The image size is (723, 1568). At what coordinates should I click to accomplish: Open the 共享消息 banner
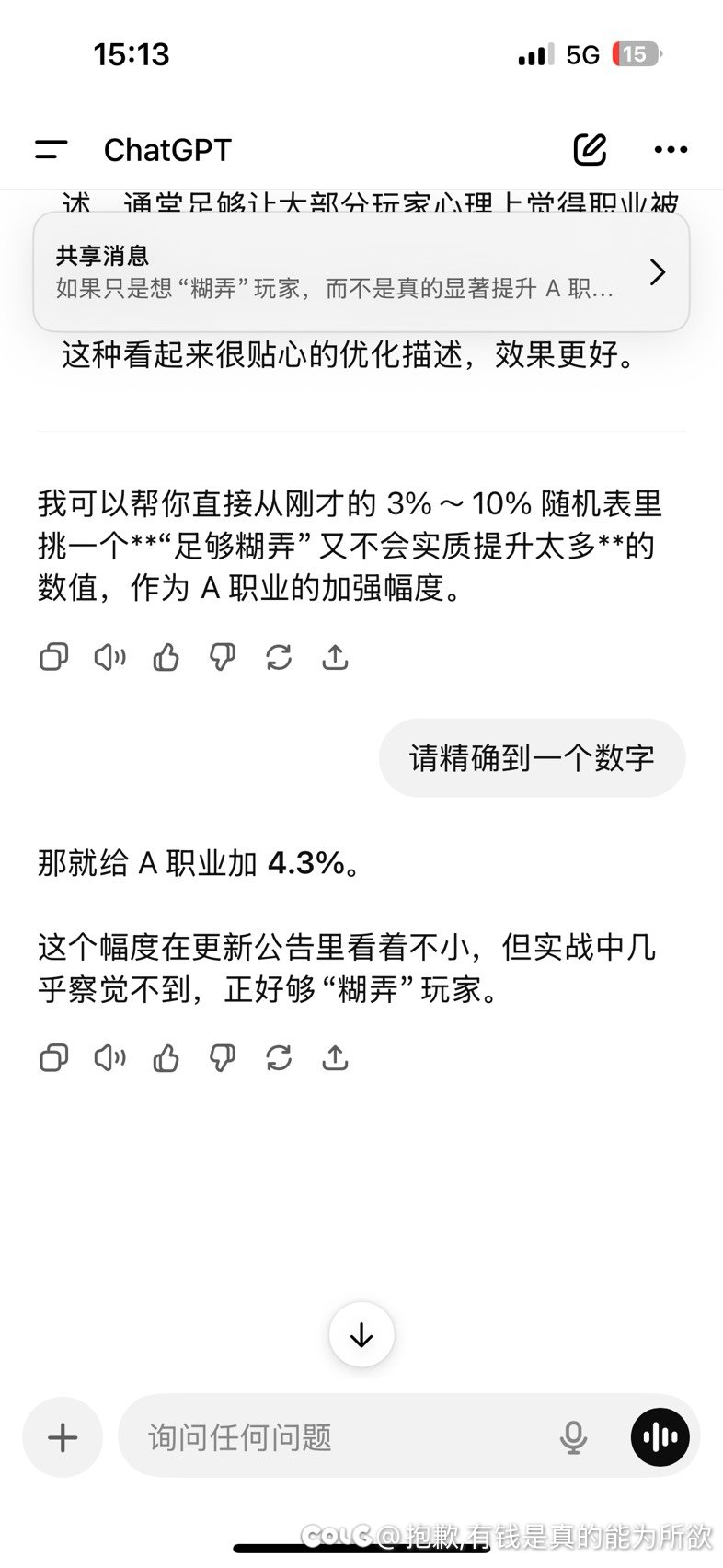pyautogui.click(x=361, y=272)
